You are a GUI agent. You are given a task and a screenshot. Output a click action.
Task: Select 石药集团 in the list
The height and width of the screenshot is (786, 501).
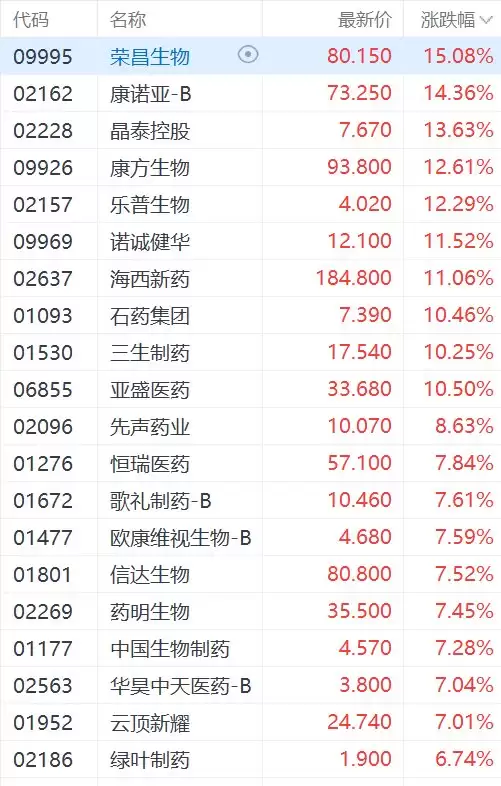[250, 315]
